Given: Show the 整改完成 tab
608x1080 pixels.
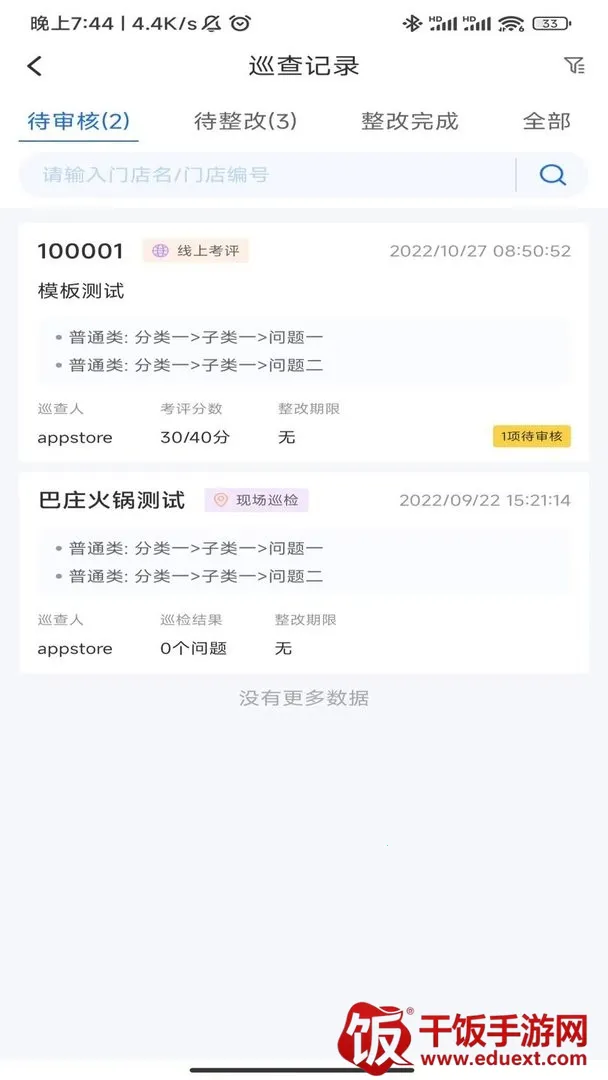Looking at the screenshot, I should (409, 122).
